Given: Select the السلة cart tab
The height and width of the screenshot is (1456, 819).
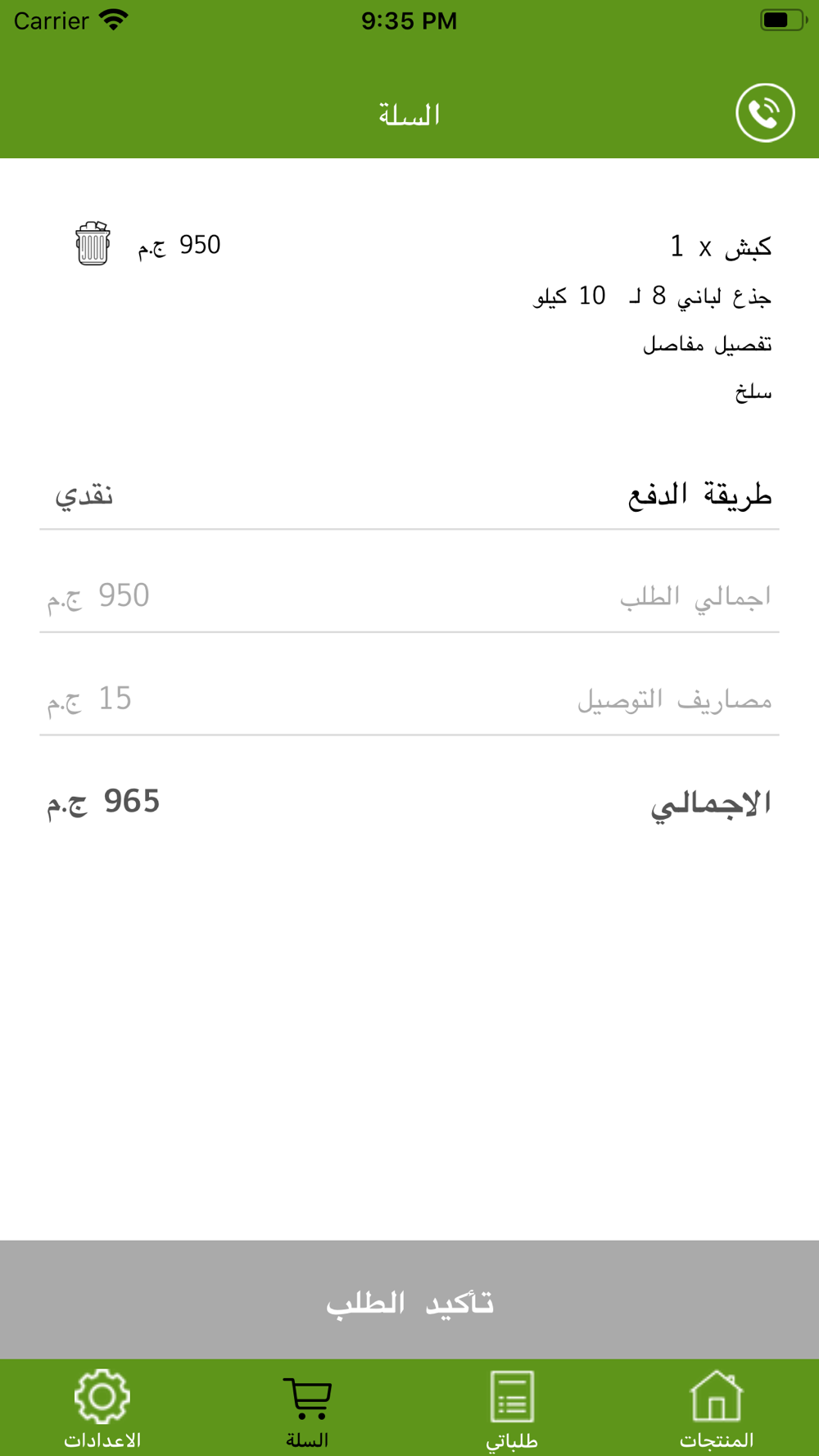Looking at the screenshot, I should (x=307, y=1409).
